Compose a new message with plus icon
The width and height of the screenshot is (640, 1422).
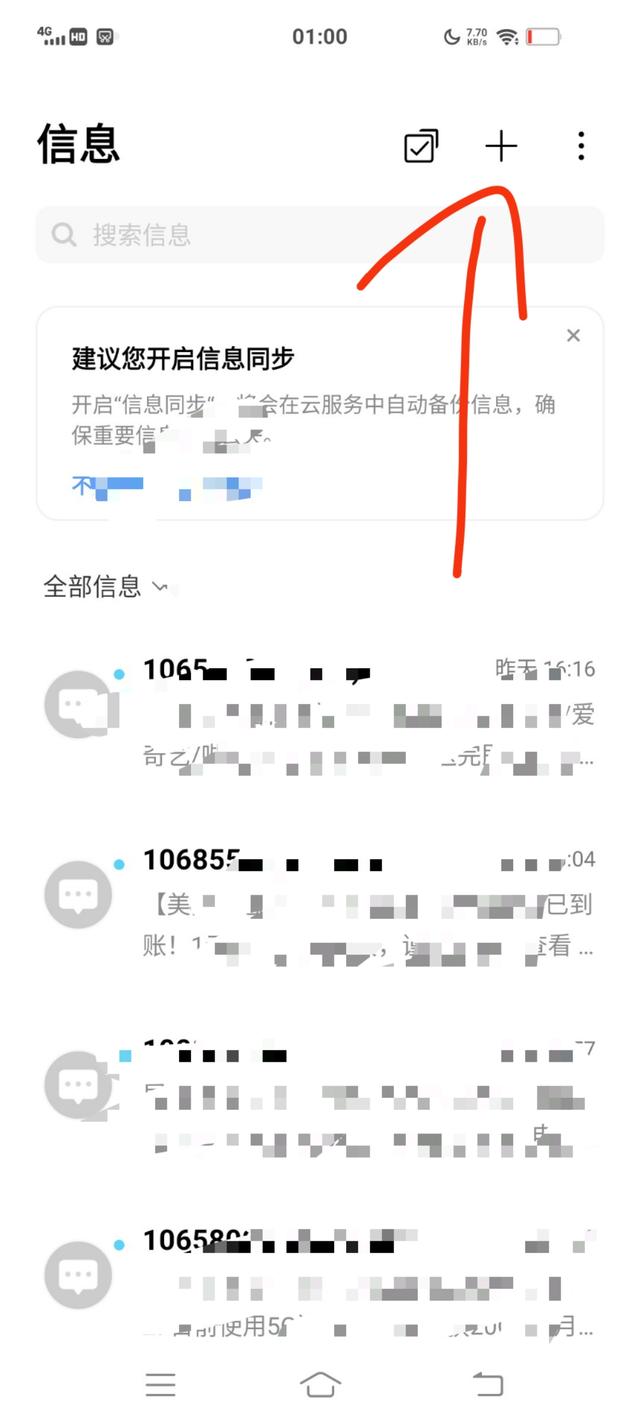coord(501,147)
